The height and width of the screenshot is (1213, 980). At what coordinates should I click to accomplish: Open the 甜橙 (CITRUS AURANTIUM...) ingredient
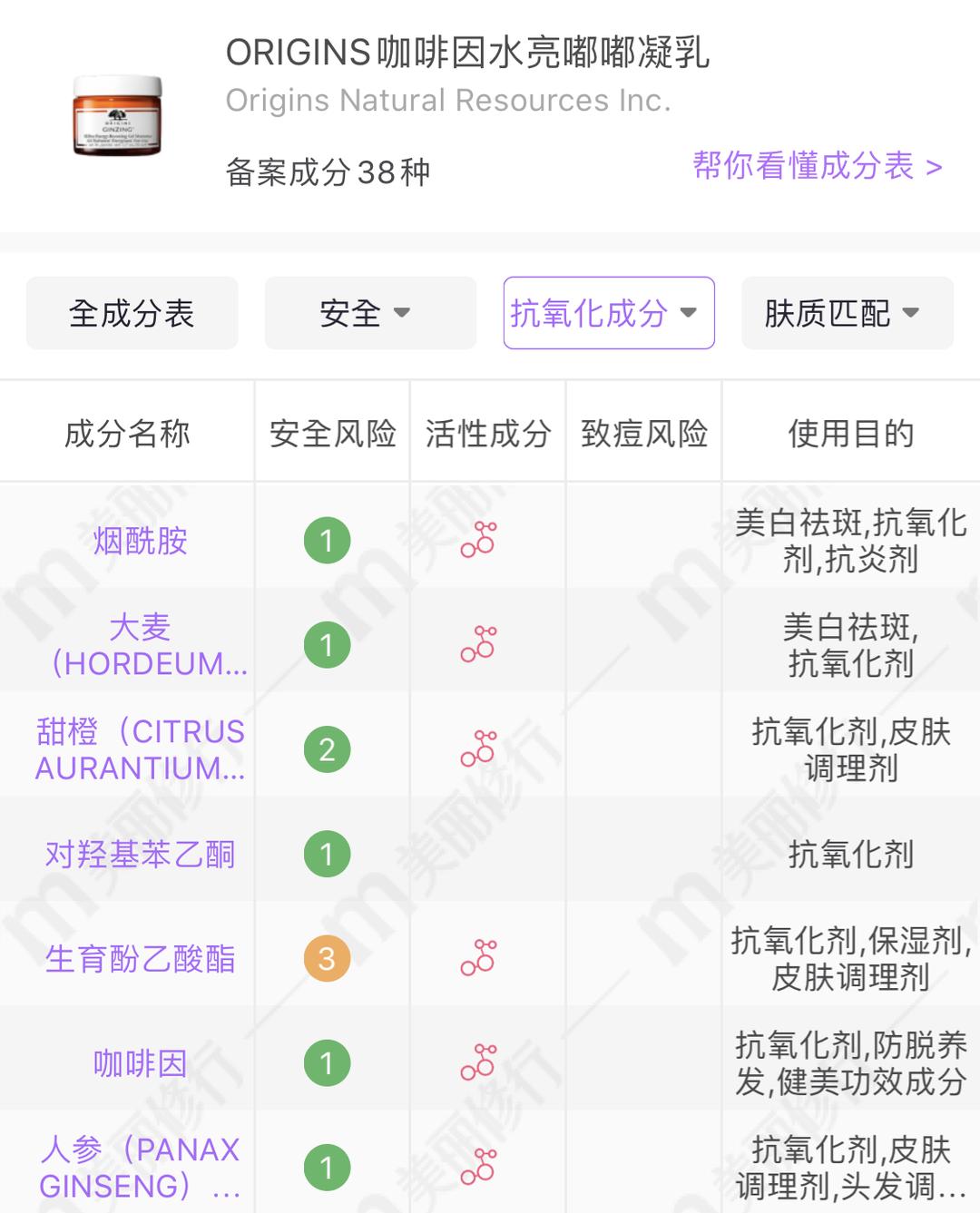(x=140, y=749)
